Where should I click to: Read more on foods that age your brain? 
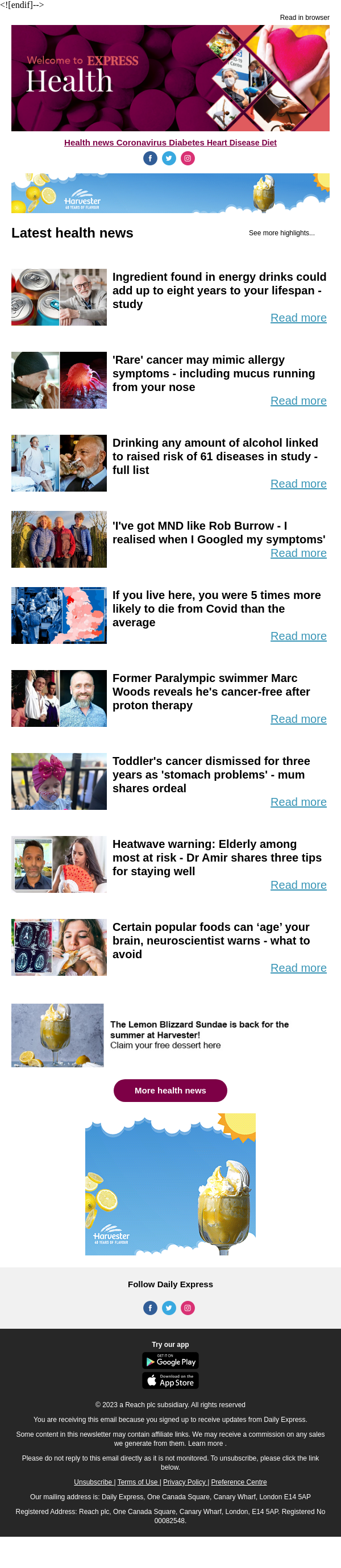pos(298,967)
